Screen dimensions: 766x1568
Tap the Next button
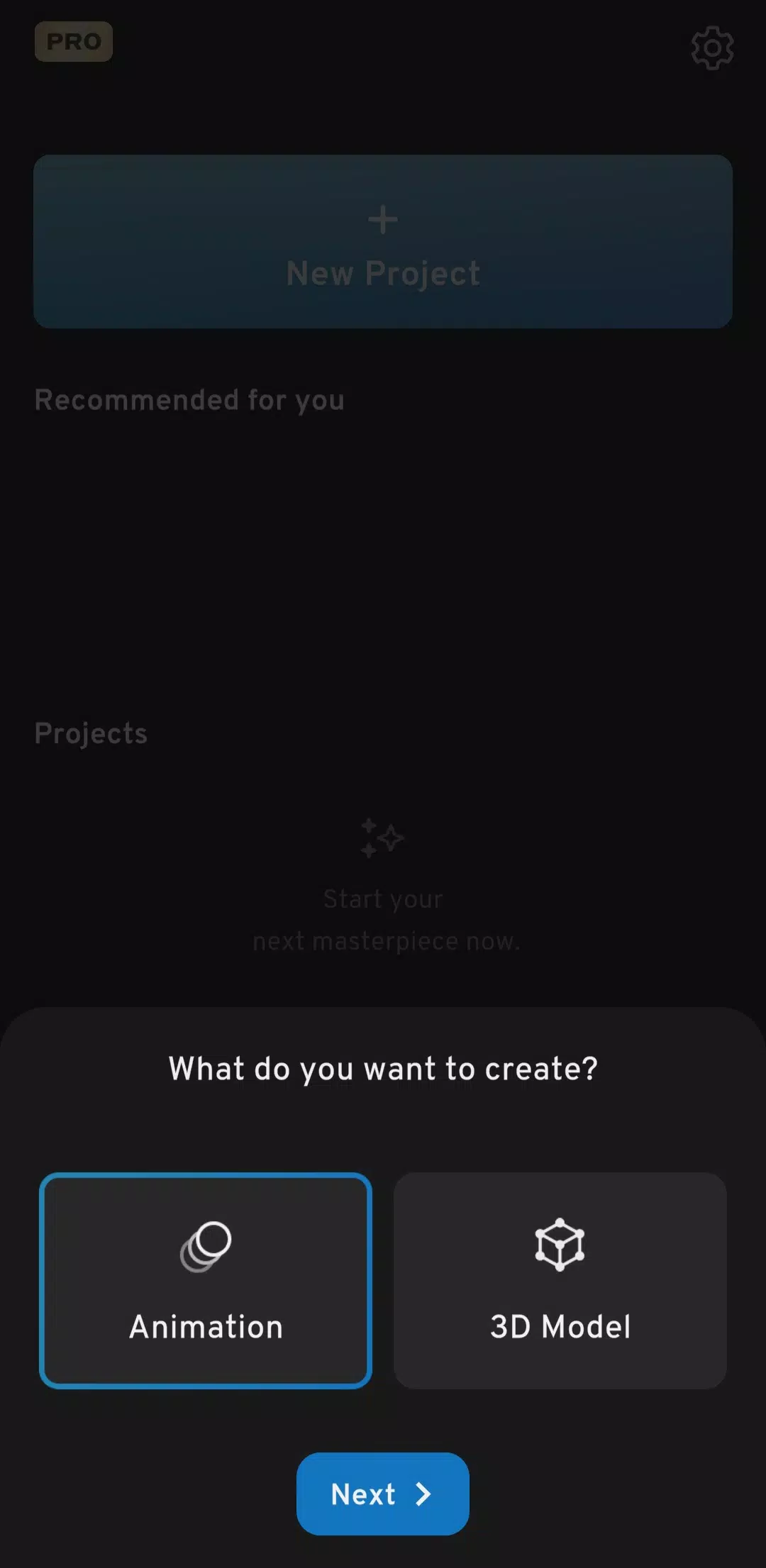coord(382,1494)
